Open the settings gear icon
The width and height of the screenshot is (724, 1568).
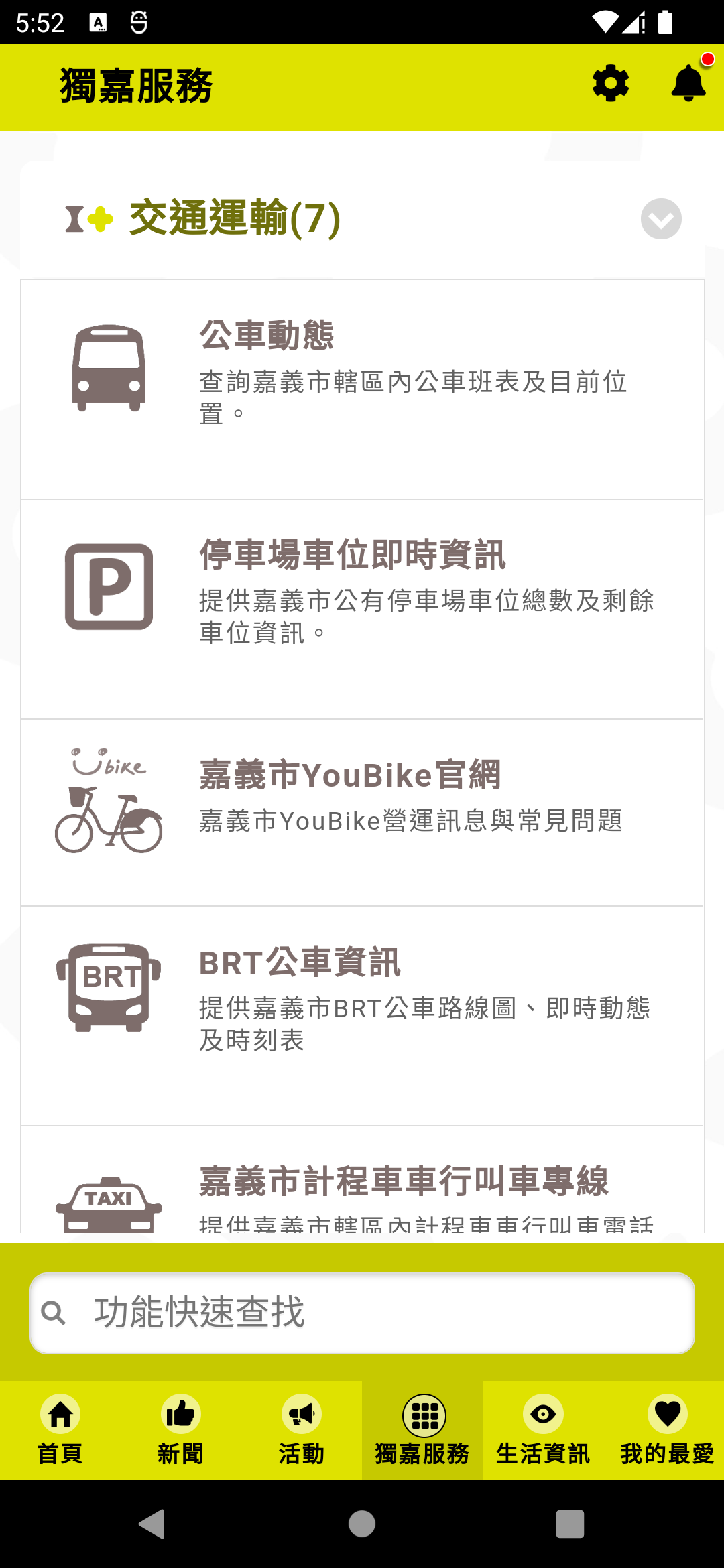[x=611, y=84]
